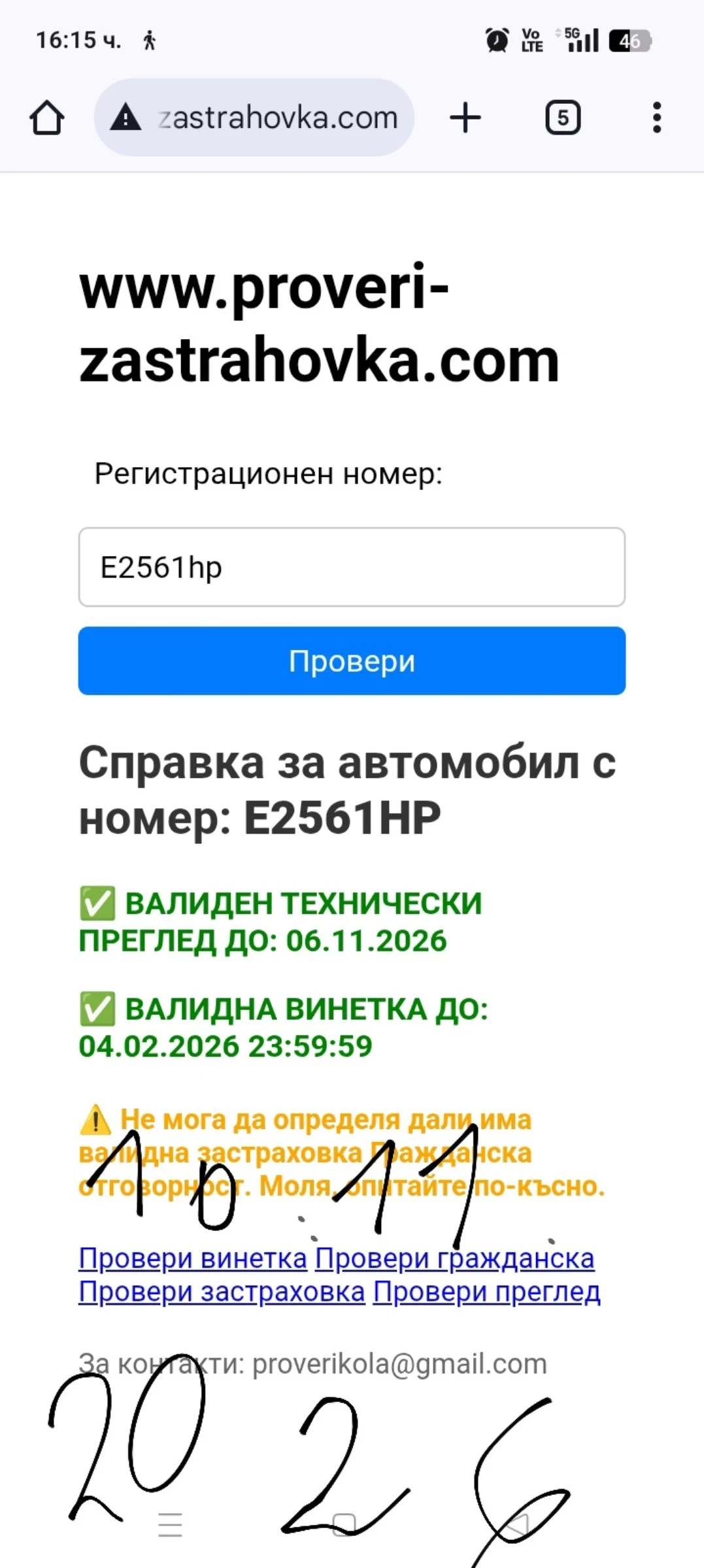The height and width of the screenshot is (1568, 704).
Task: Show the open tabs switcher
Action: tap(562, 118)
